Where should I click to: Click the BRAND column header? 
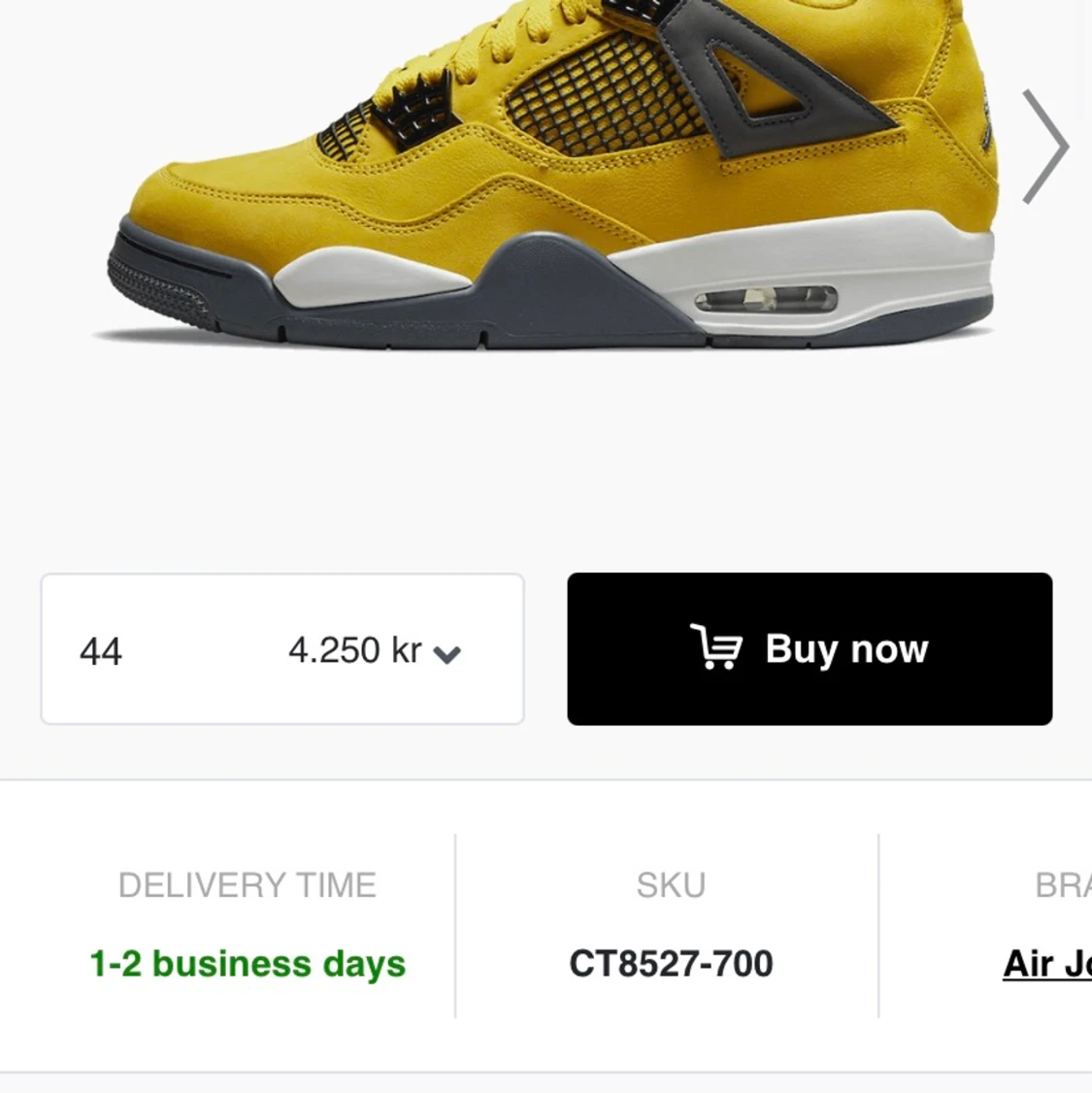(1065, 885)
